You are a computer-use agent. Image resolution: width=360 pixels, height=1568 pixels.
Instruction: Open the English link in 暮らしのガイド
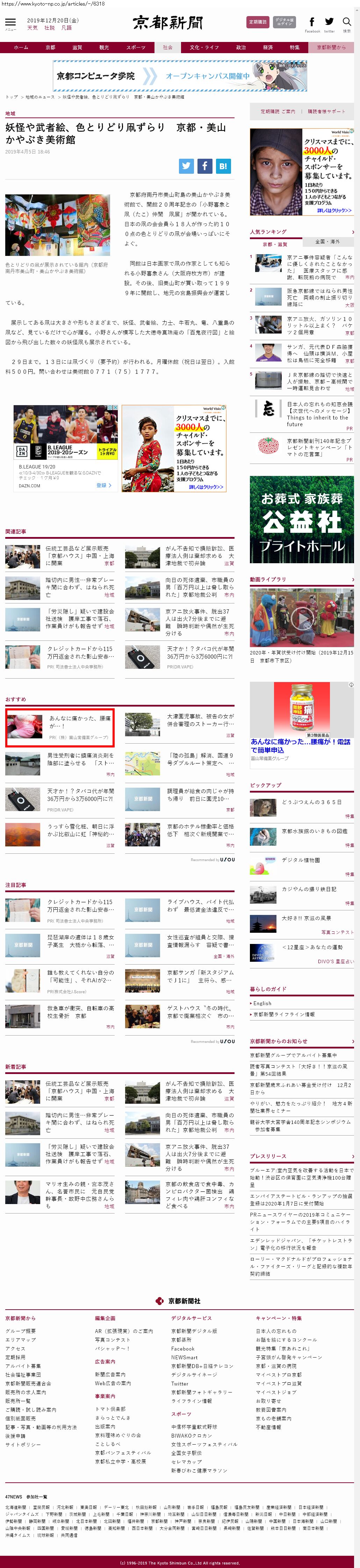263,1003
